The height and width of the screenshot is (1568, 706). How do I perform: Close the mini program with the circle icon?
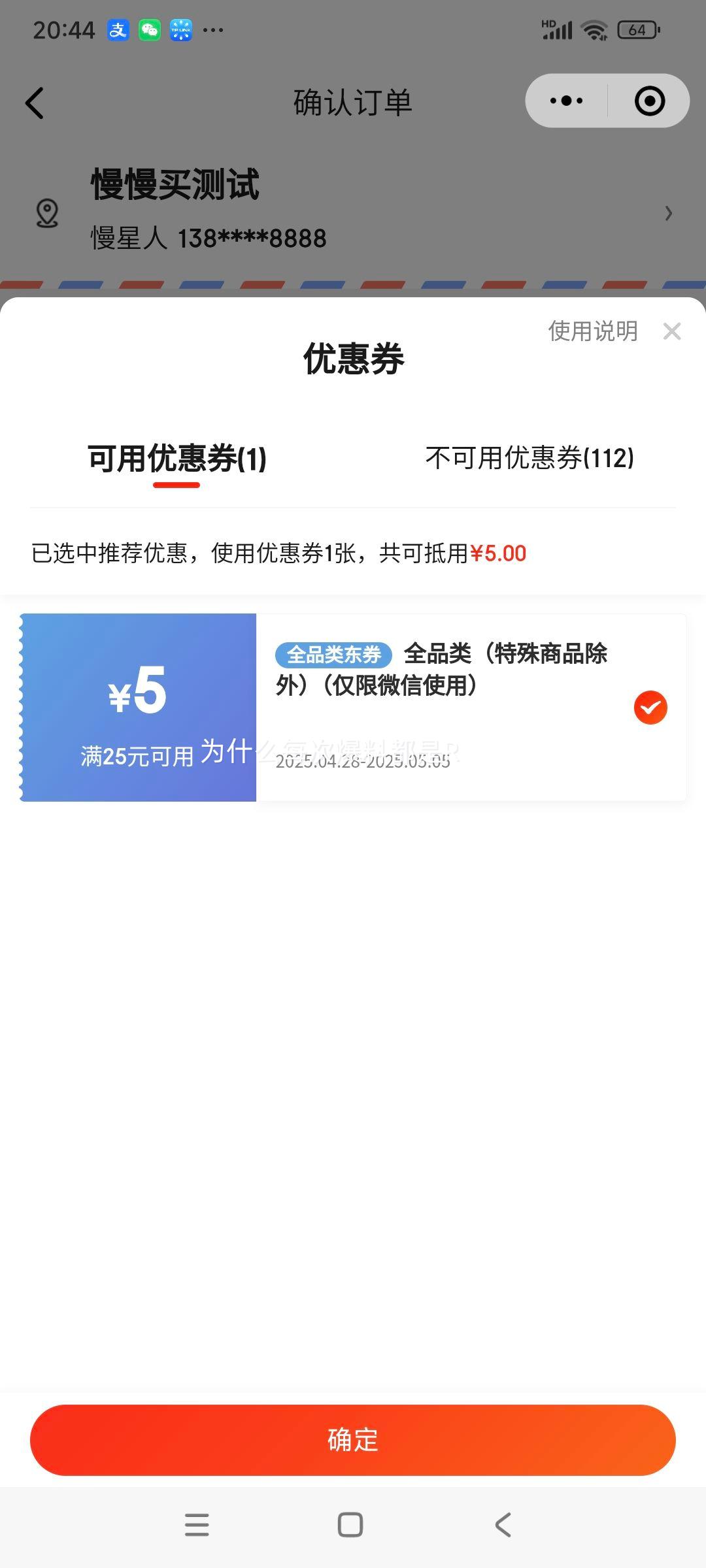[650, 101]
